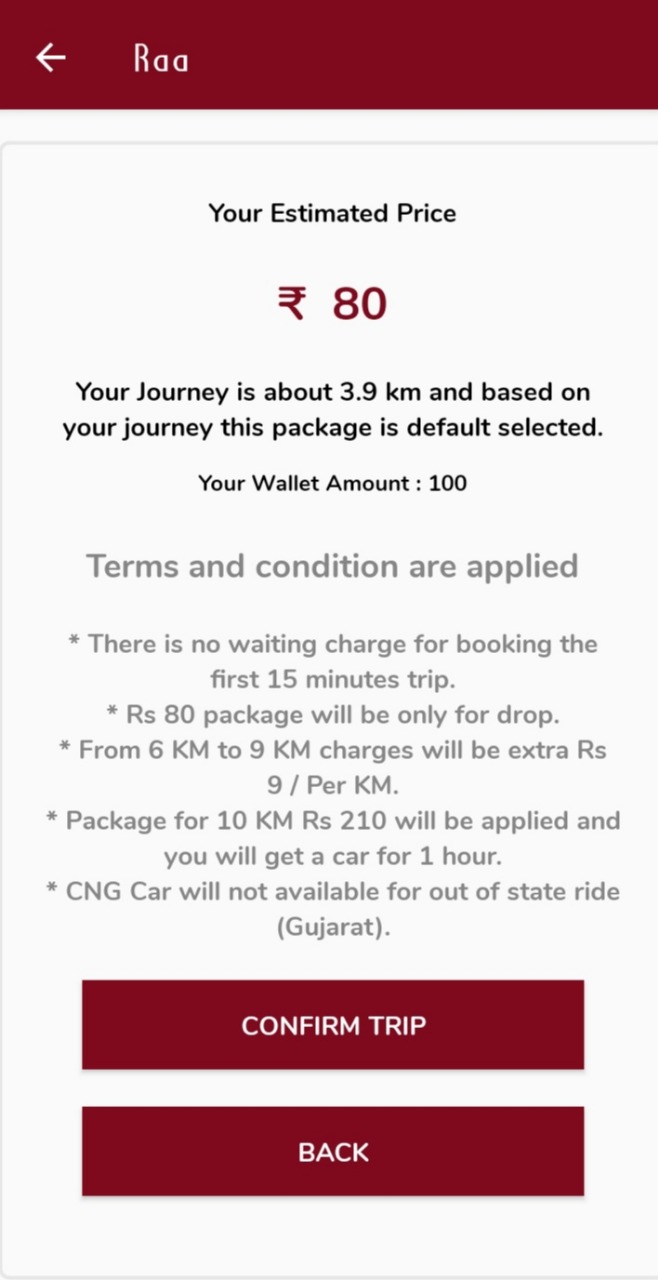Screen dimensions: 658x1280
Task: Tap the BACK button
Action: click(333, 1151)
